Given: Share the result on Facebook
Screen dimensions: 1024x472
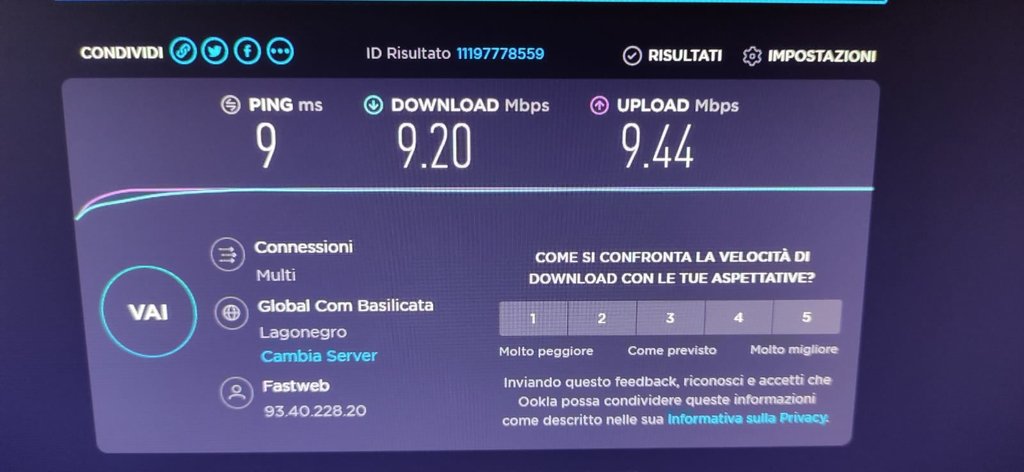Looking at the screenshot, I should click(247, 52).
